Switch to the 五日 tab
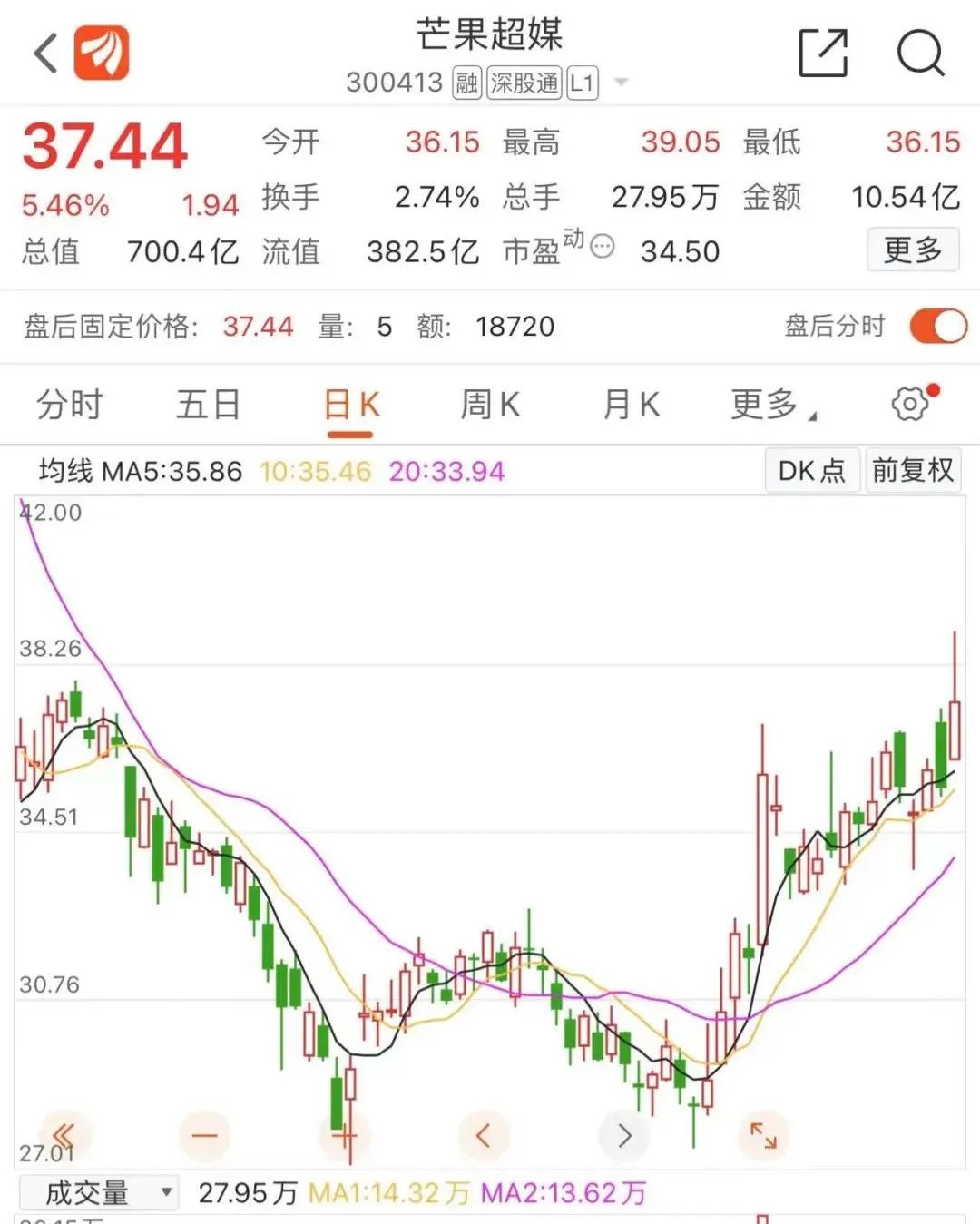Viewport: 980px width, 1224px height. 209,405
